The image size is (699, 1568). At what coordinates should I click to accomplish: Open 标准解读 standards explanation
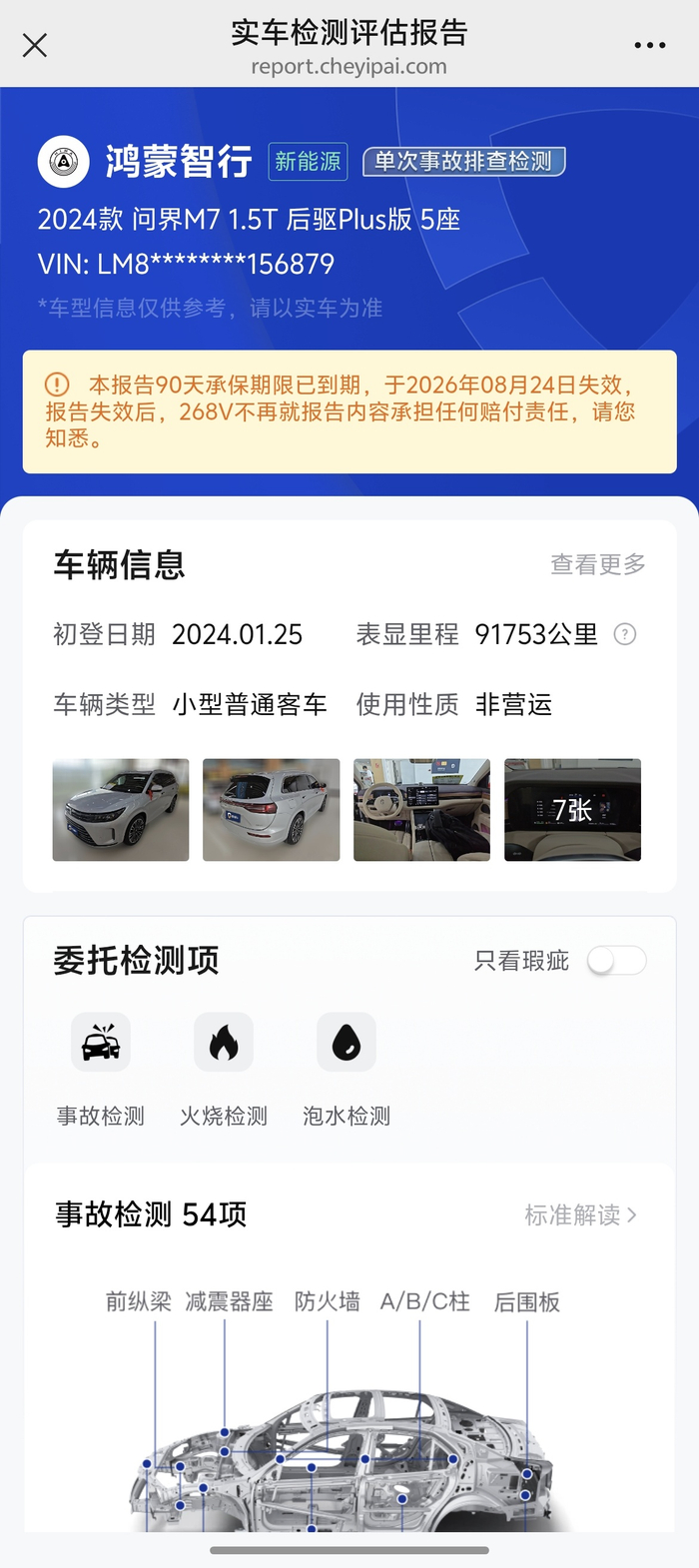pos(581,1215)
